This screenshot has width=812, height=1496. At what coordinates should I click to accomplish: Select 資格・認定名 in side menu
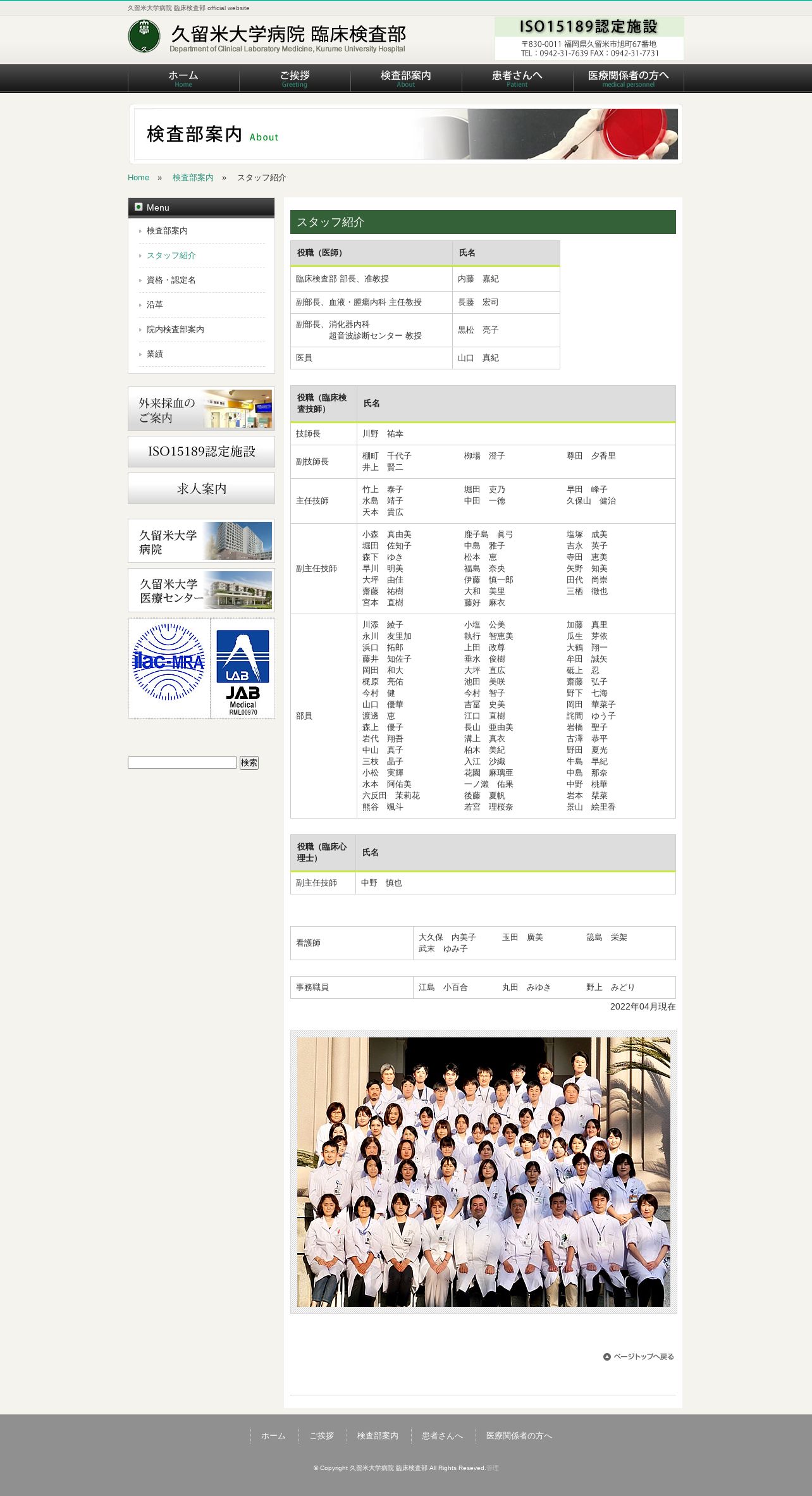point(171,280)
